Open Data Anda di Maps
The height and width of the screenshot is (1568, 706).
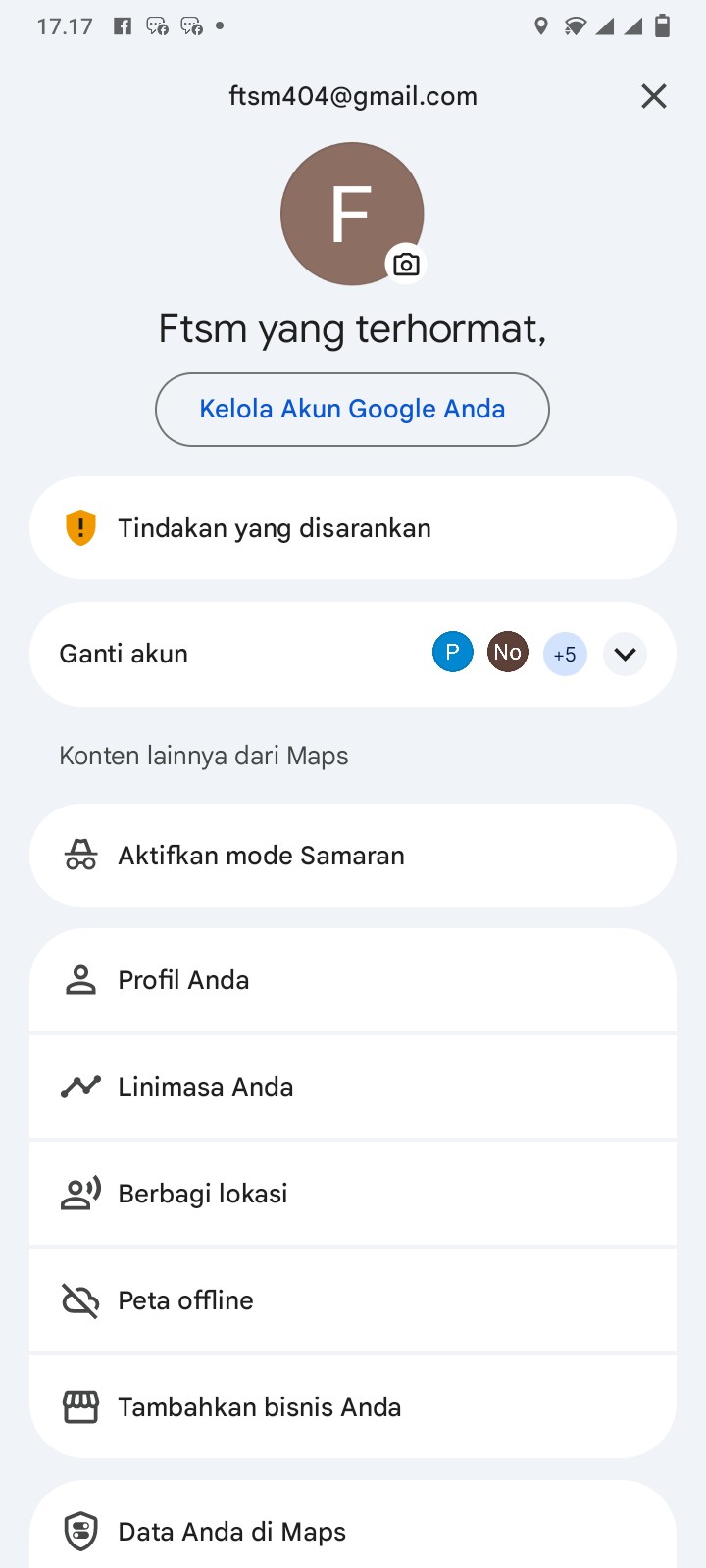click(x=352, y=1531)
